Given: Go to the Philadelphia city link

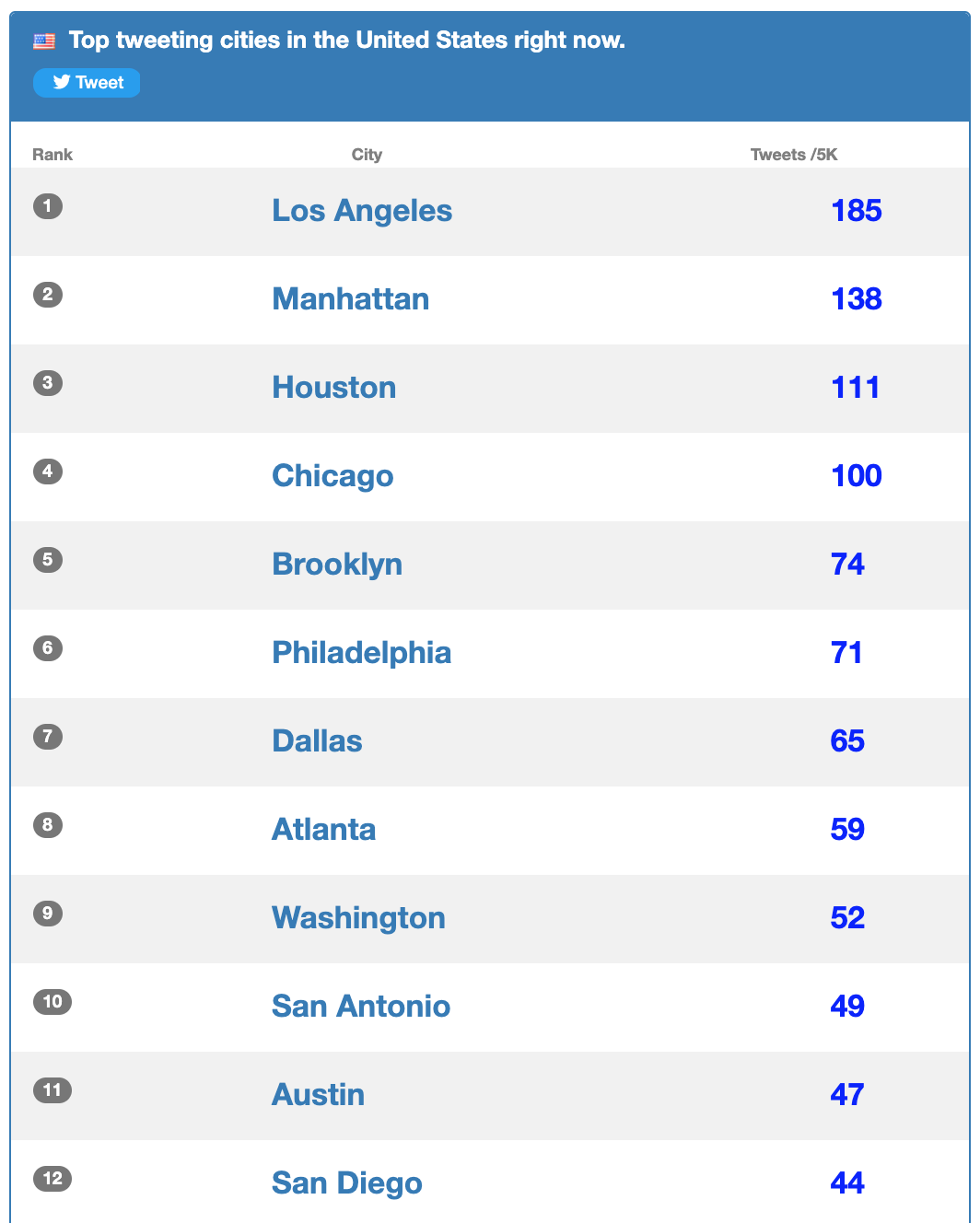Looking at the screenshot, I should point(362,653).
